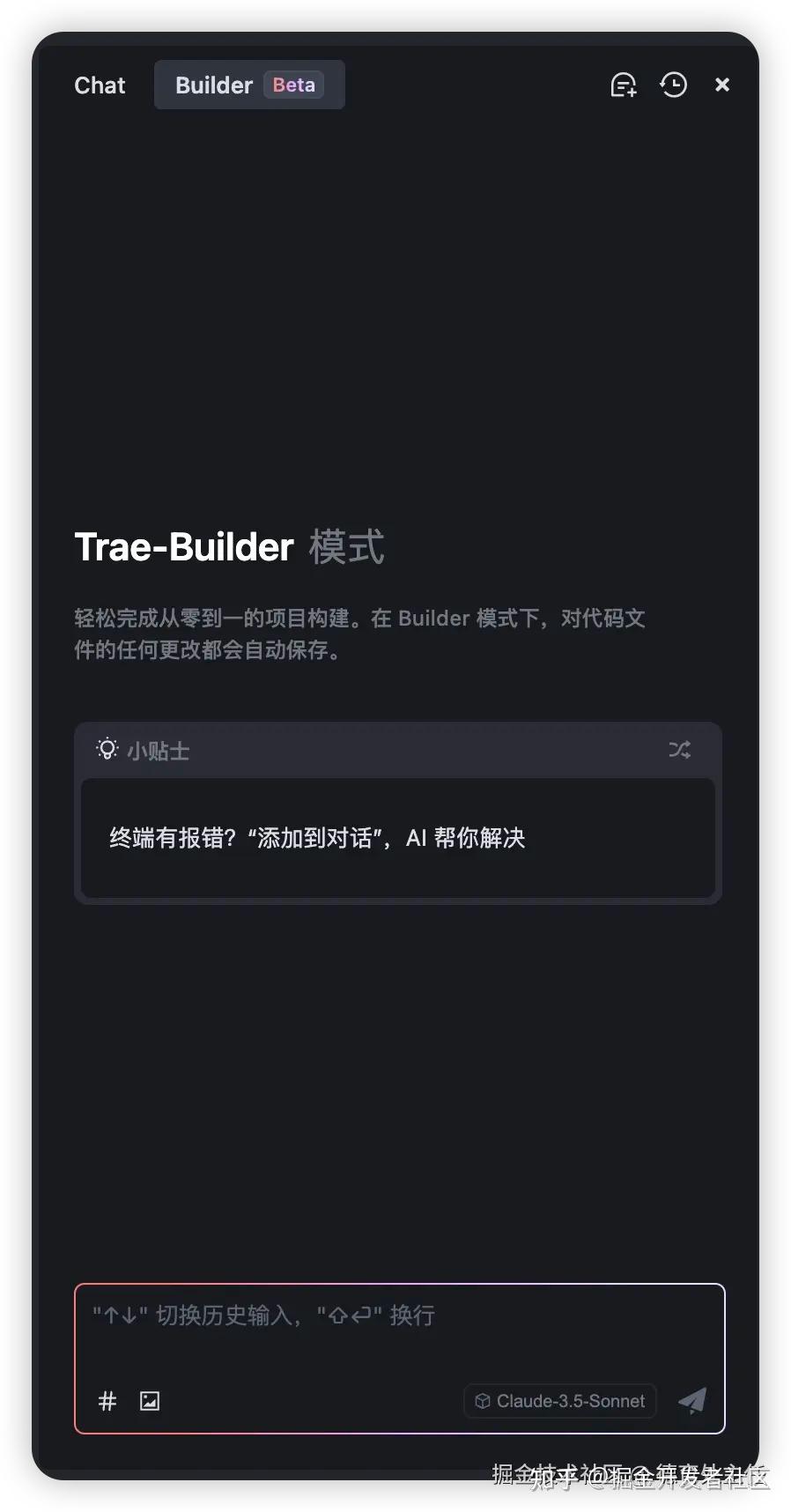The image size is (791, 1512).
Task: Open the tip about terminal errors
Action: click(x=397, y=838)
